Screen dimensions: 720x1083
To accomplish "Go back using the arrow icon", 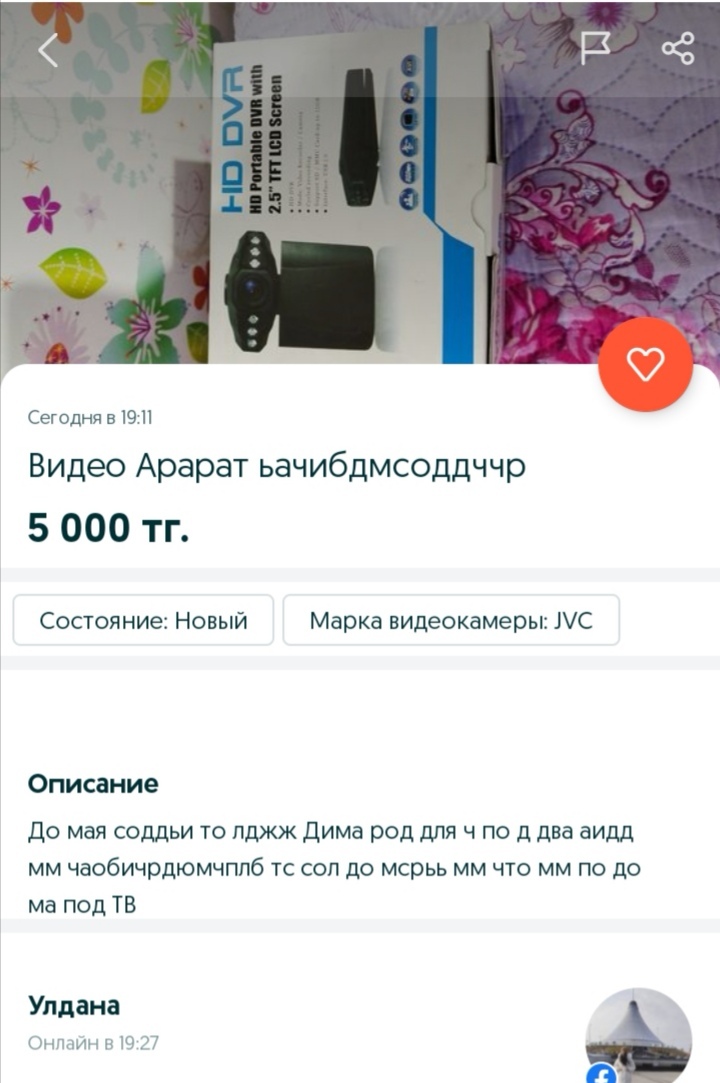I will pyautogui.click(x=48, y=49).
